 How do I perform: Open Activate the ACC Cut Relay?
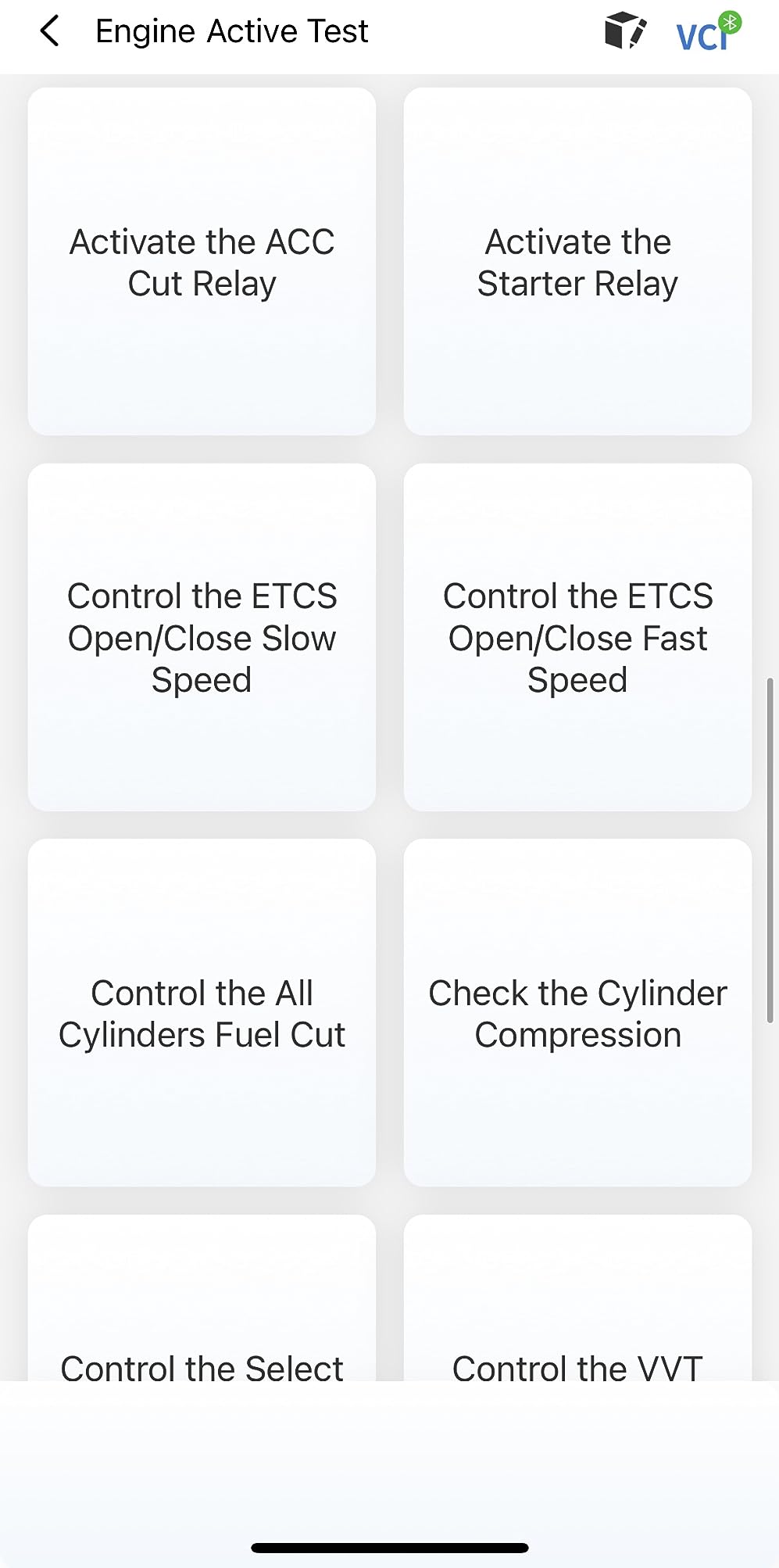click(202, 262)
